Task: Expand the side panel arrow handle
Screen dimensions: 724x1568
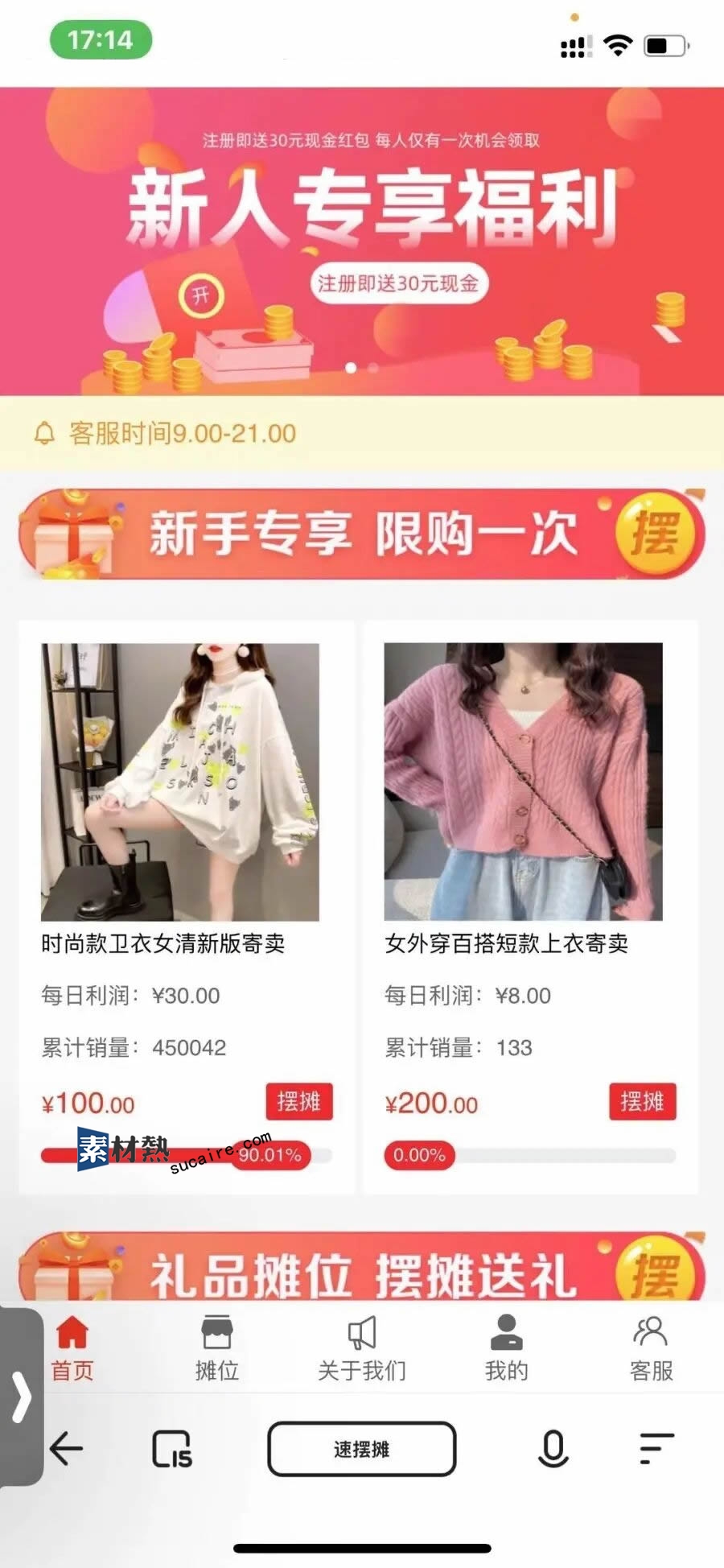Action: tap(21, 1397)
